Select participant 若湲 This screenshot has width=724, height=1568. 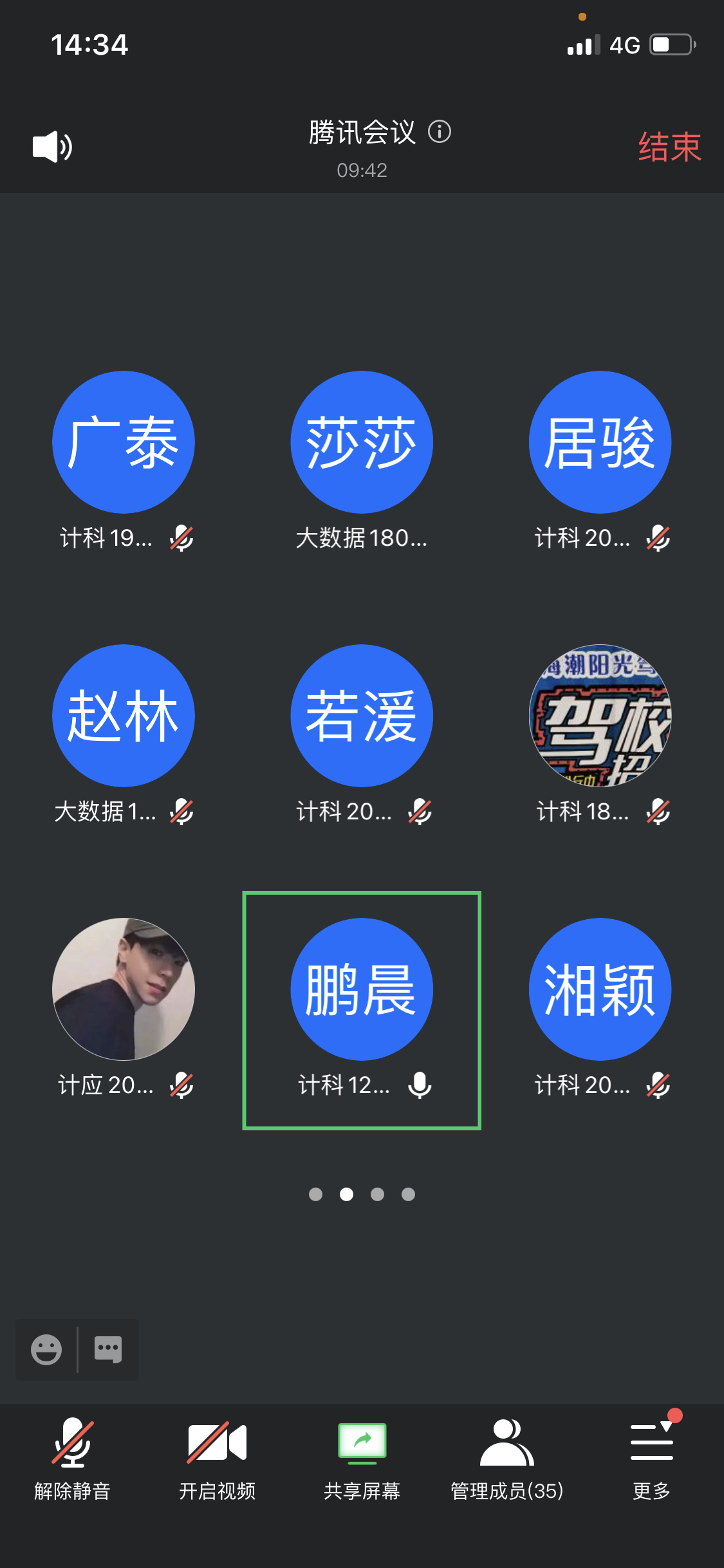click(x=362, y=716)
